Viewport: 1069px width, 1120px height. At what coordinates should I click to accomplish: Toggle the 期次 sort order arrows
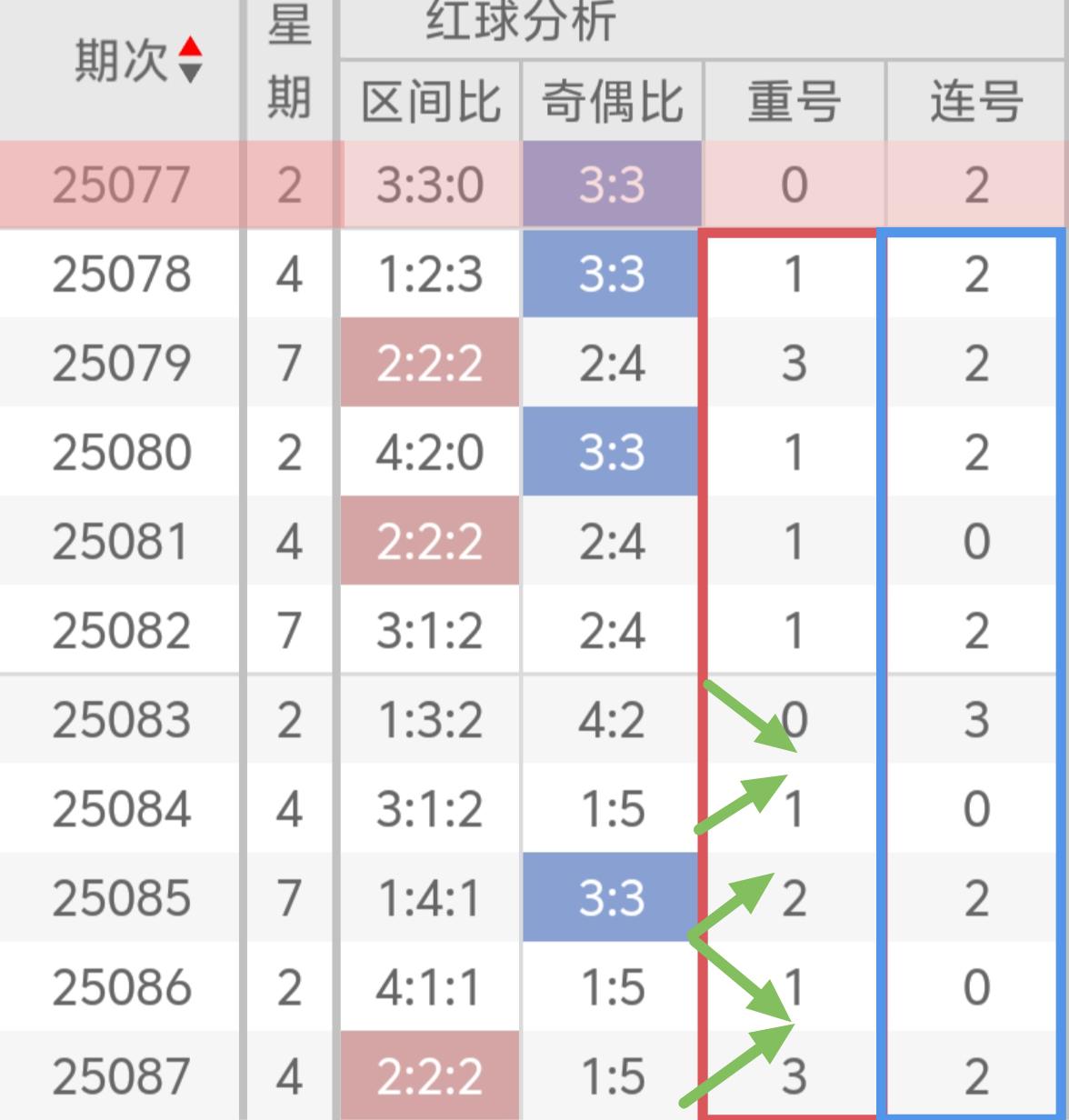190,60
